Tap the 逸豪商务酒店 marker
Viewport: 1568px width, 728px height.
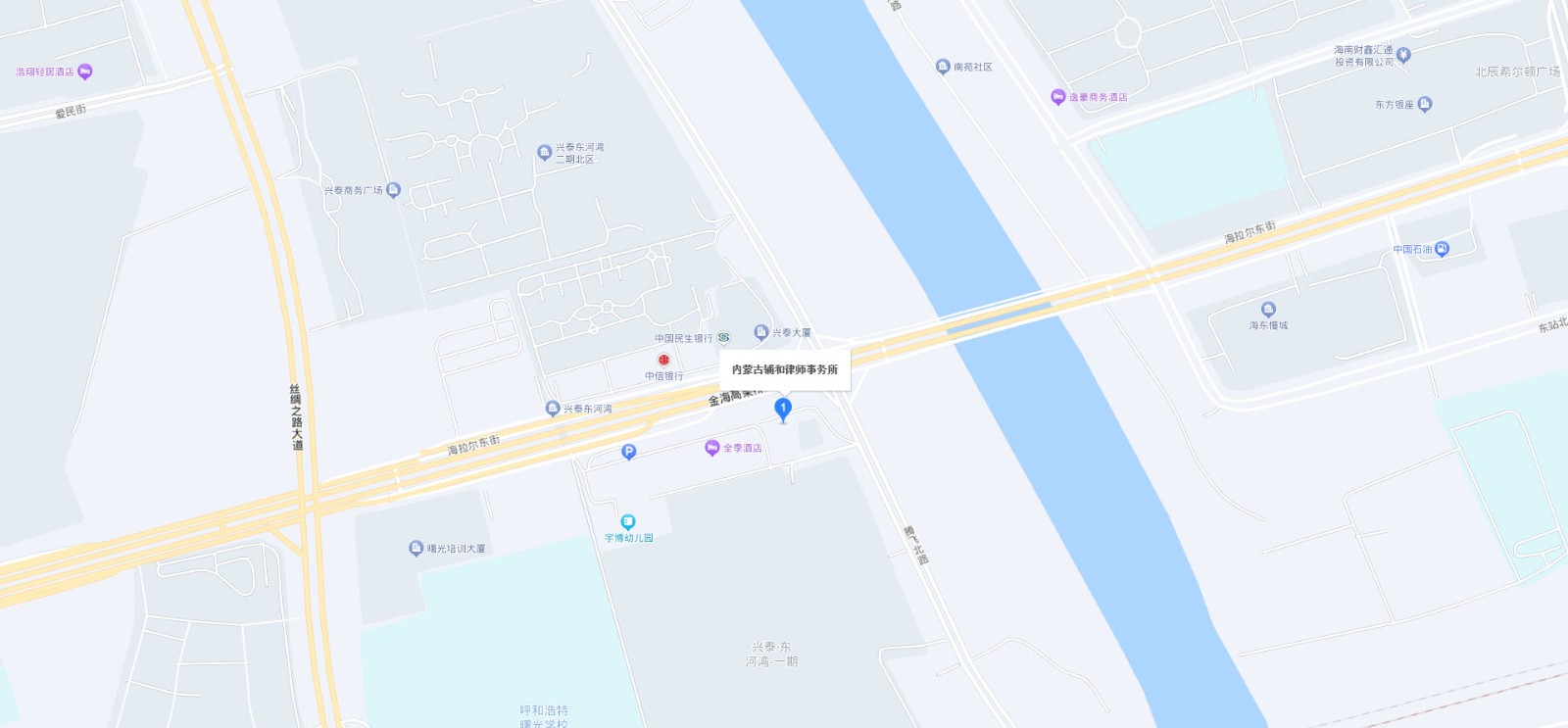[x=1057, y=97]
